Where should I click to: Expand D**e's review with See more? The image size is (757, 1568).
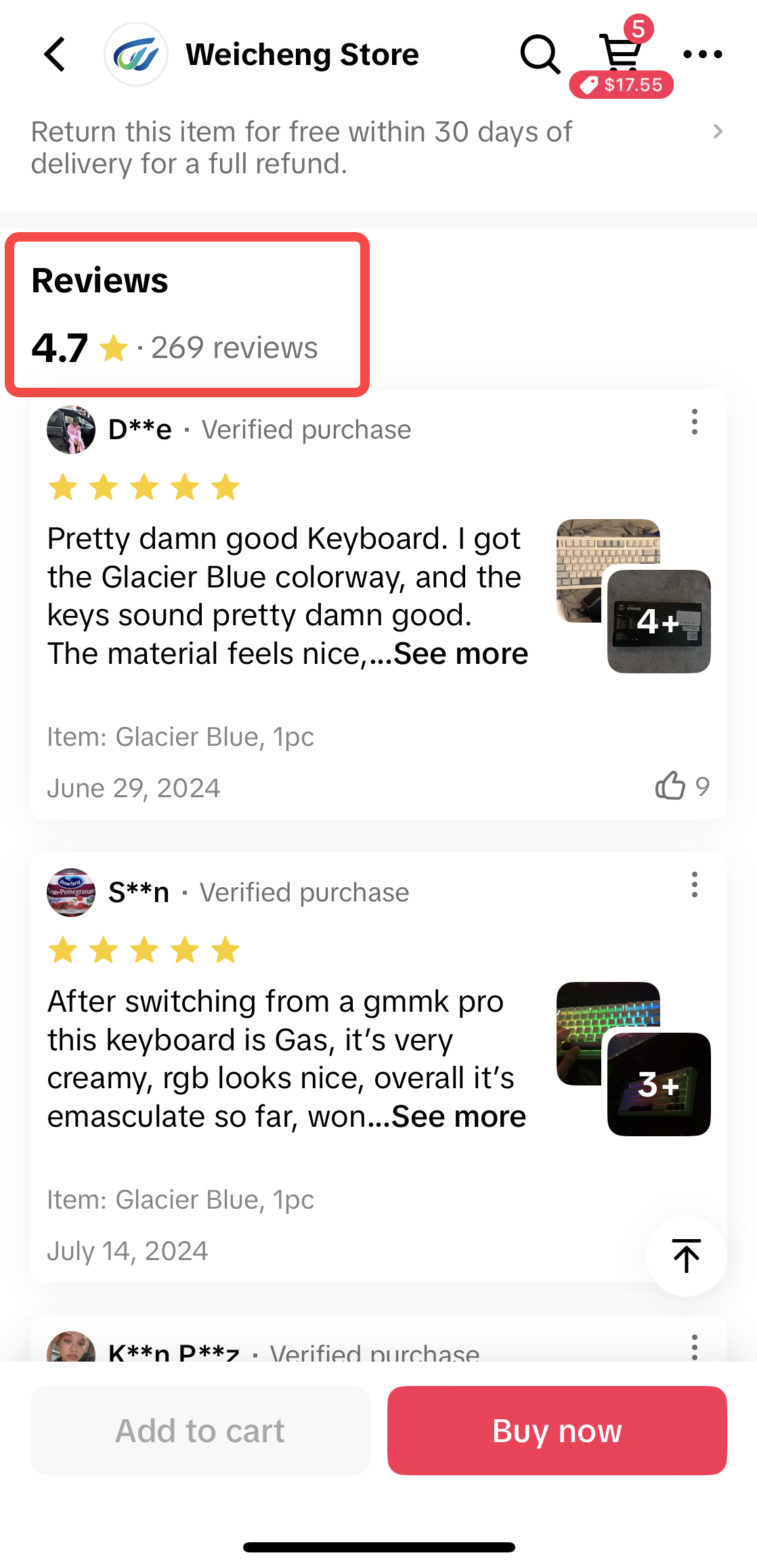point(460,654)
